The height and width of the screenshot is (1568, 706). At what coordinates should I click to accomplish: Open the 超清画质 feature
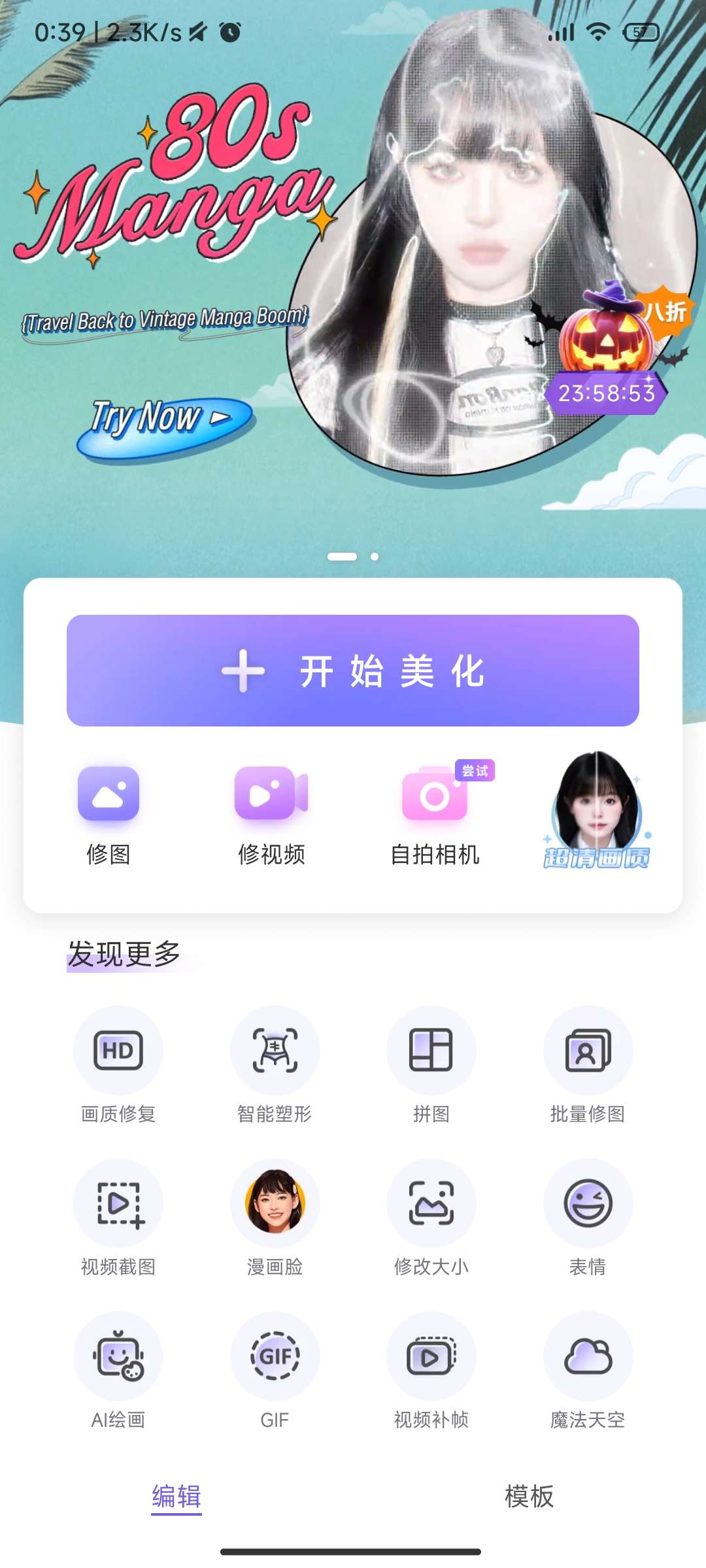pos(596,810)
